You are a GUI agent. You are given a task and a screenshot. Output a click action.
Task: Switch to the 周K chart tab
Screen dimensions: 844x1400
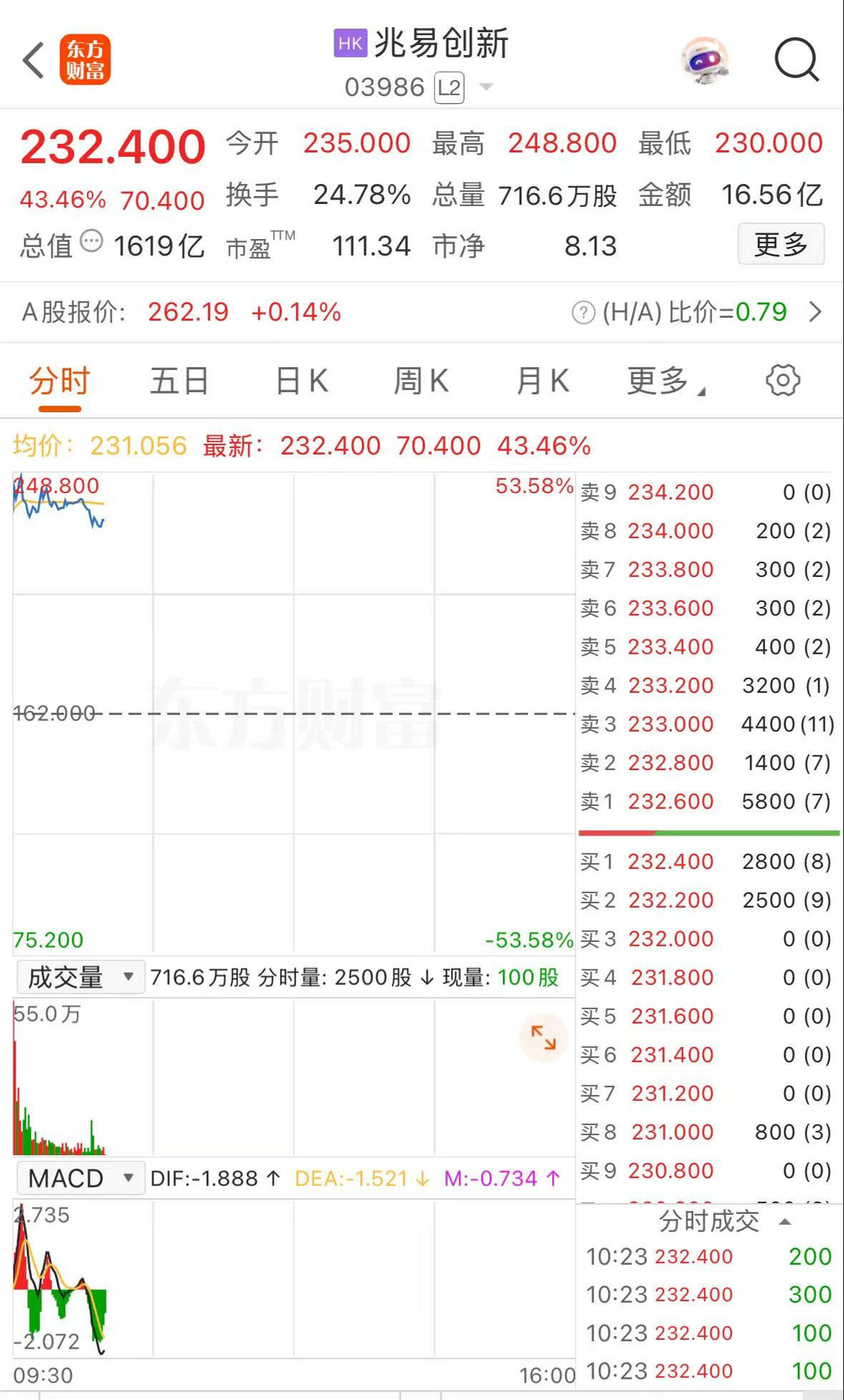tap(421, 381)
